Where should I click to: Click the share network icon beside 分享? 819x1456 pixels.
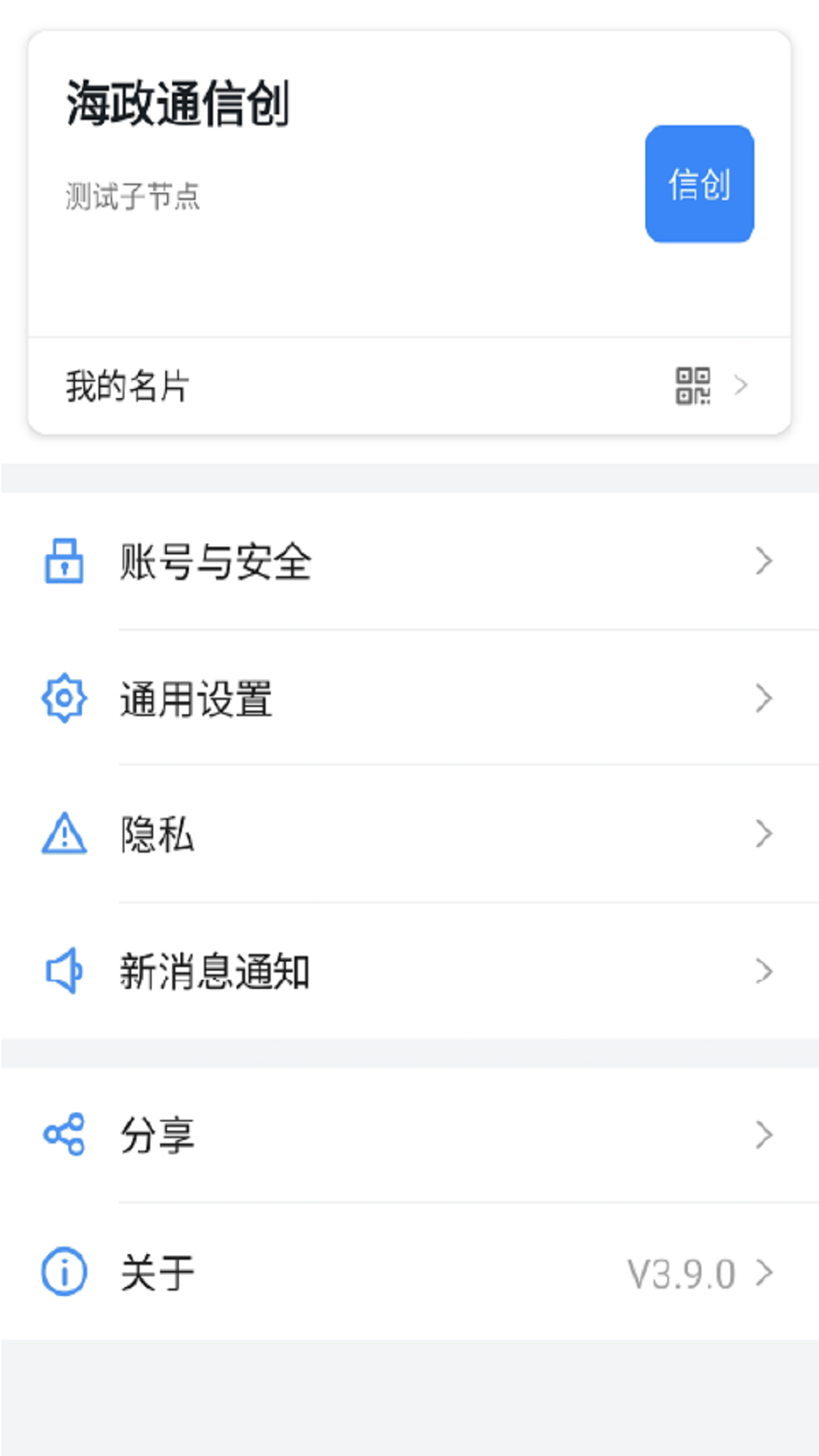[x=65, y=1134]
